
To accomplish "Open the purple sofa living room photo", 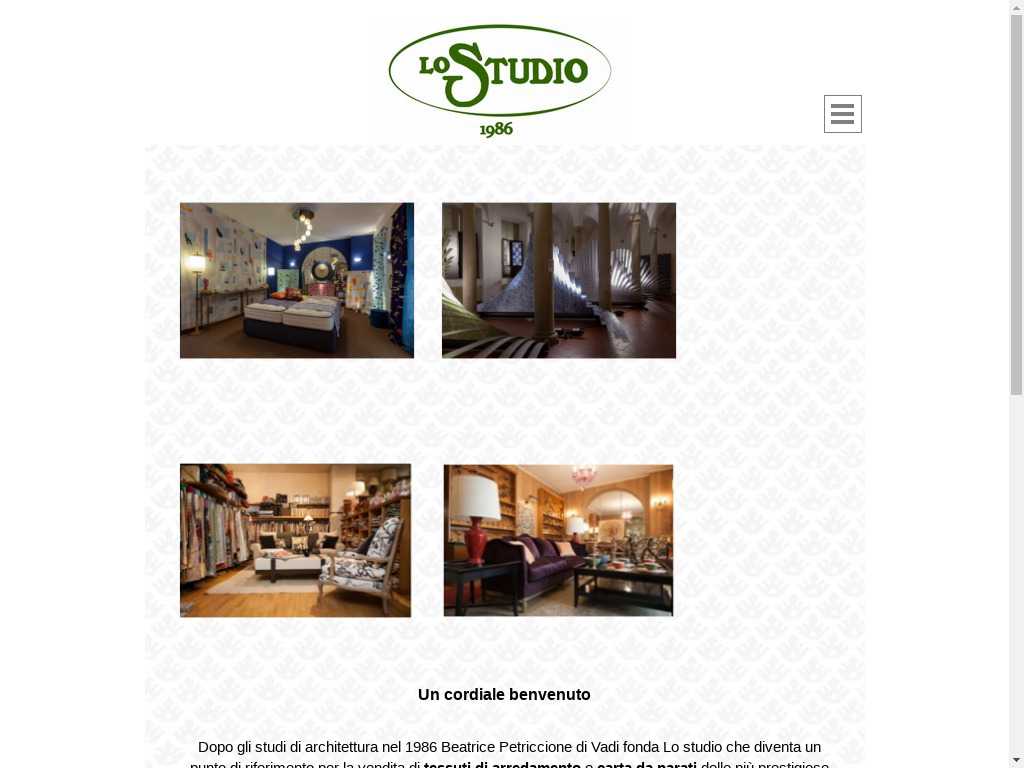I will (x=558, y=540).
